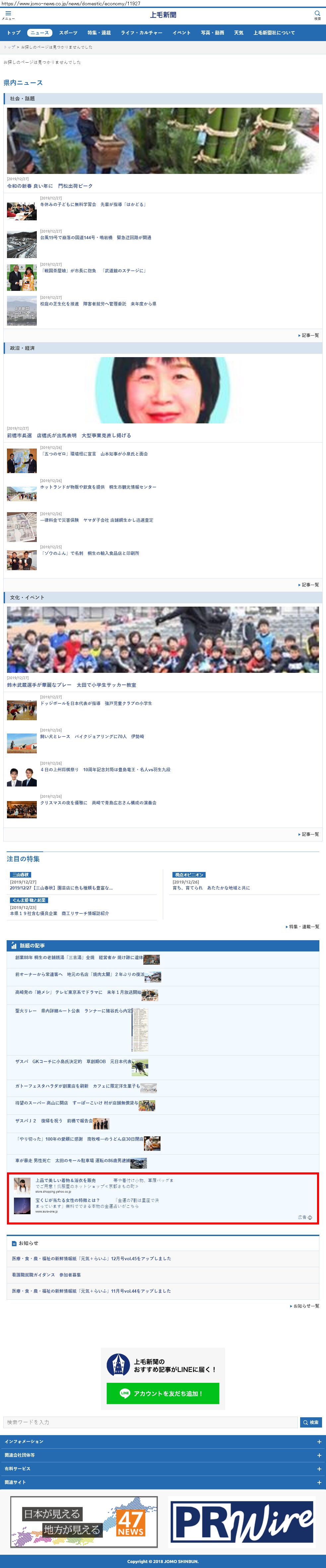Screen dimensions: 326x1568
Task: View the お知らせ一覧 list
Action: tap(305, 1306)
